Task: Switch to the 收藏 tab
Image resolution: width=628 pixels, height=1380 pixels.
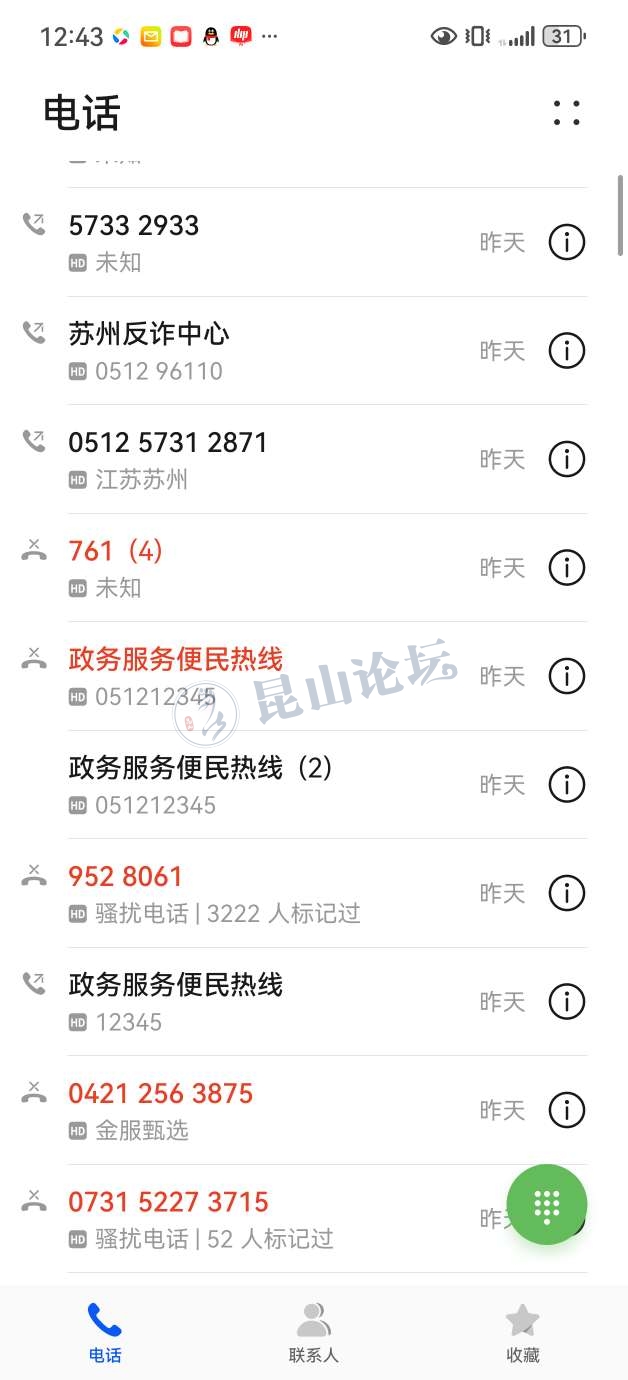Action: (522, 1333)
